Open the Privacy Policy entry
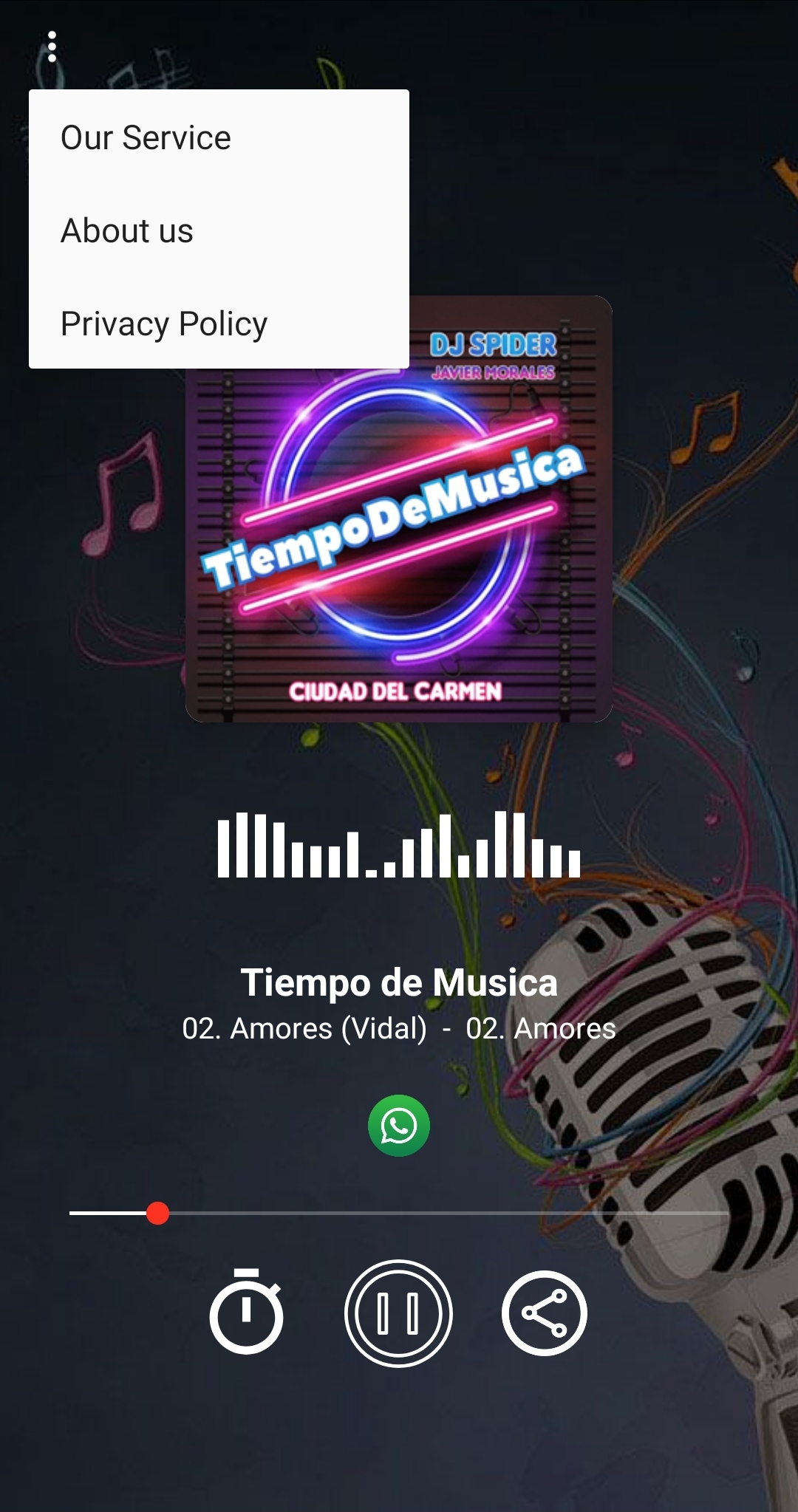Image resolution: width=798 pixels, height=1512 pixels. point(219,324)
